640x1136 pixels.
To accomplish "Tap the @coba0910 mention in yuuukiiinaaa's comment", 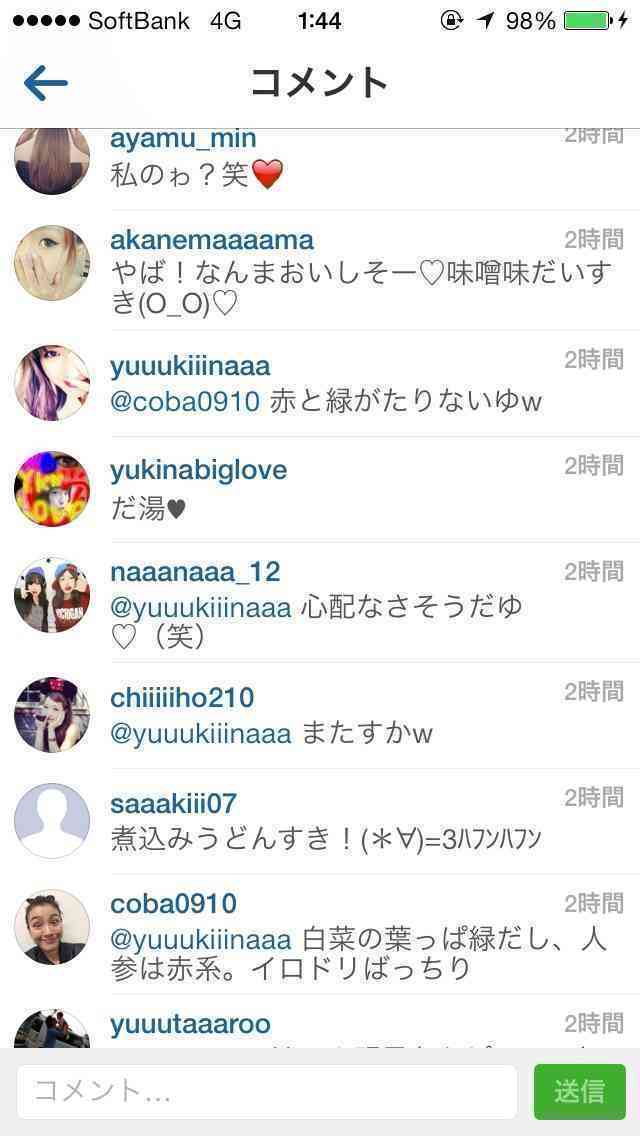I will coord(185,402).
